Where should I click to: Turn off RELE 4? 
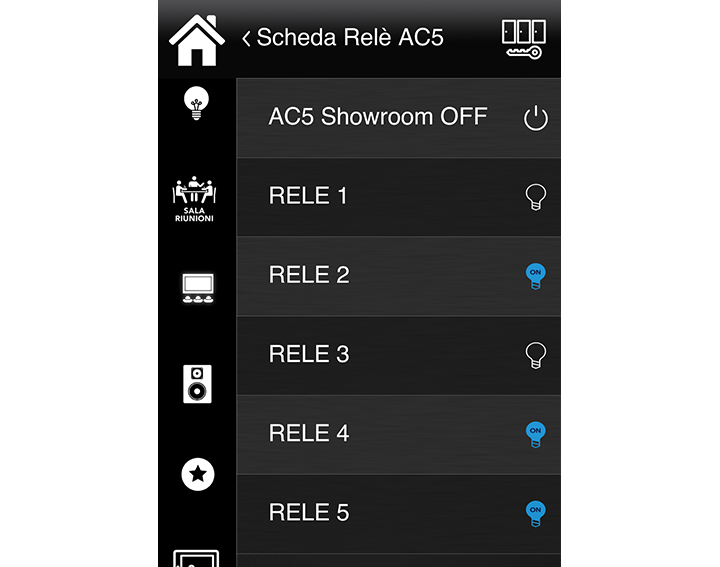pyautogui.click(x=536, y=434)
